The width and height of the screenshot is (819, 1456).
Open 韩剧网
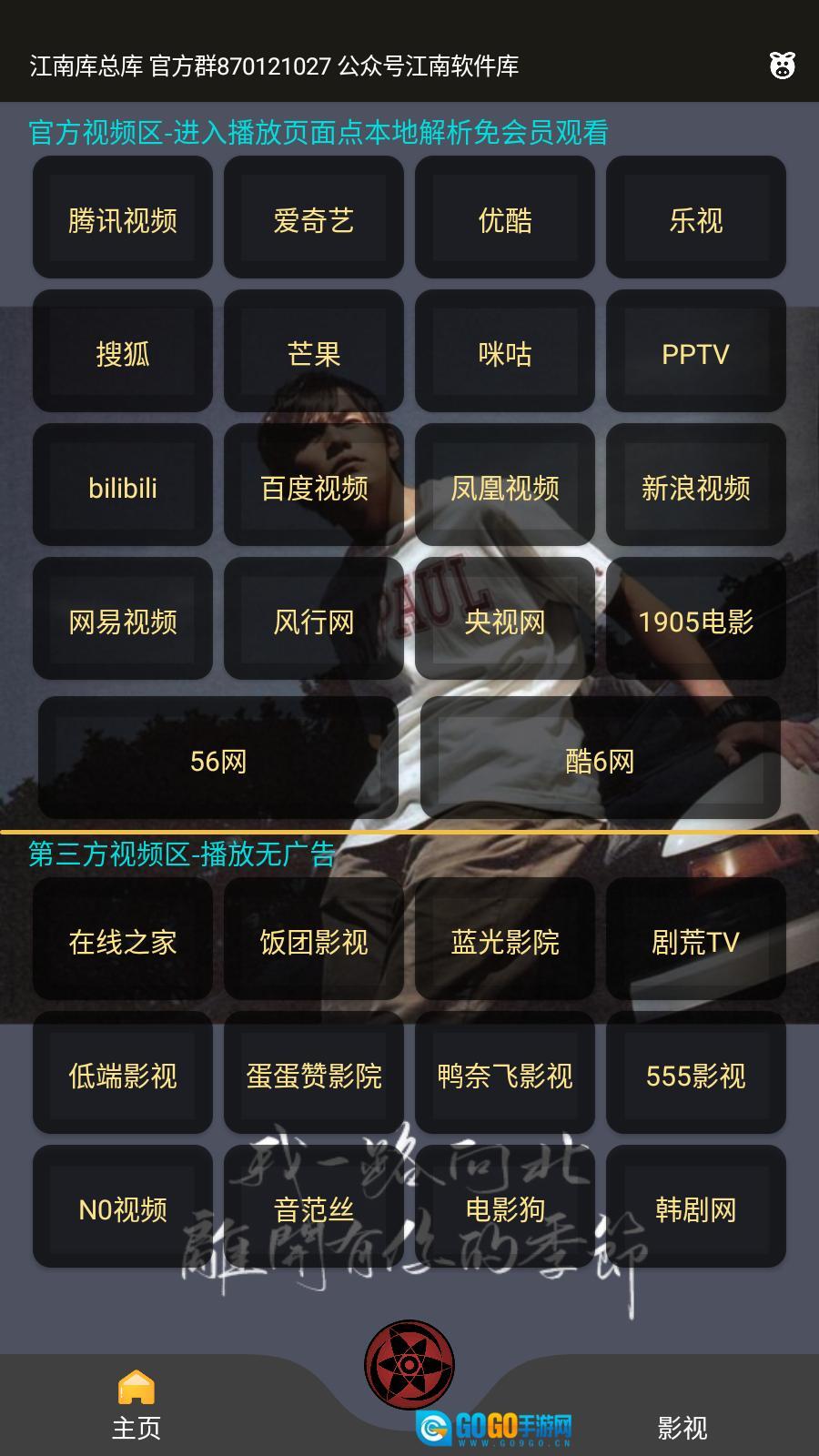(696, 1207)
